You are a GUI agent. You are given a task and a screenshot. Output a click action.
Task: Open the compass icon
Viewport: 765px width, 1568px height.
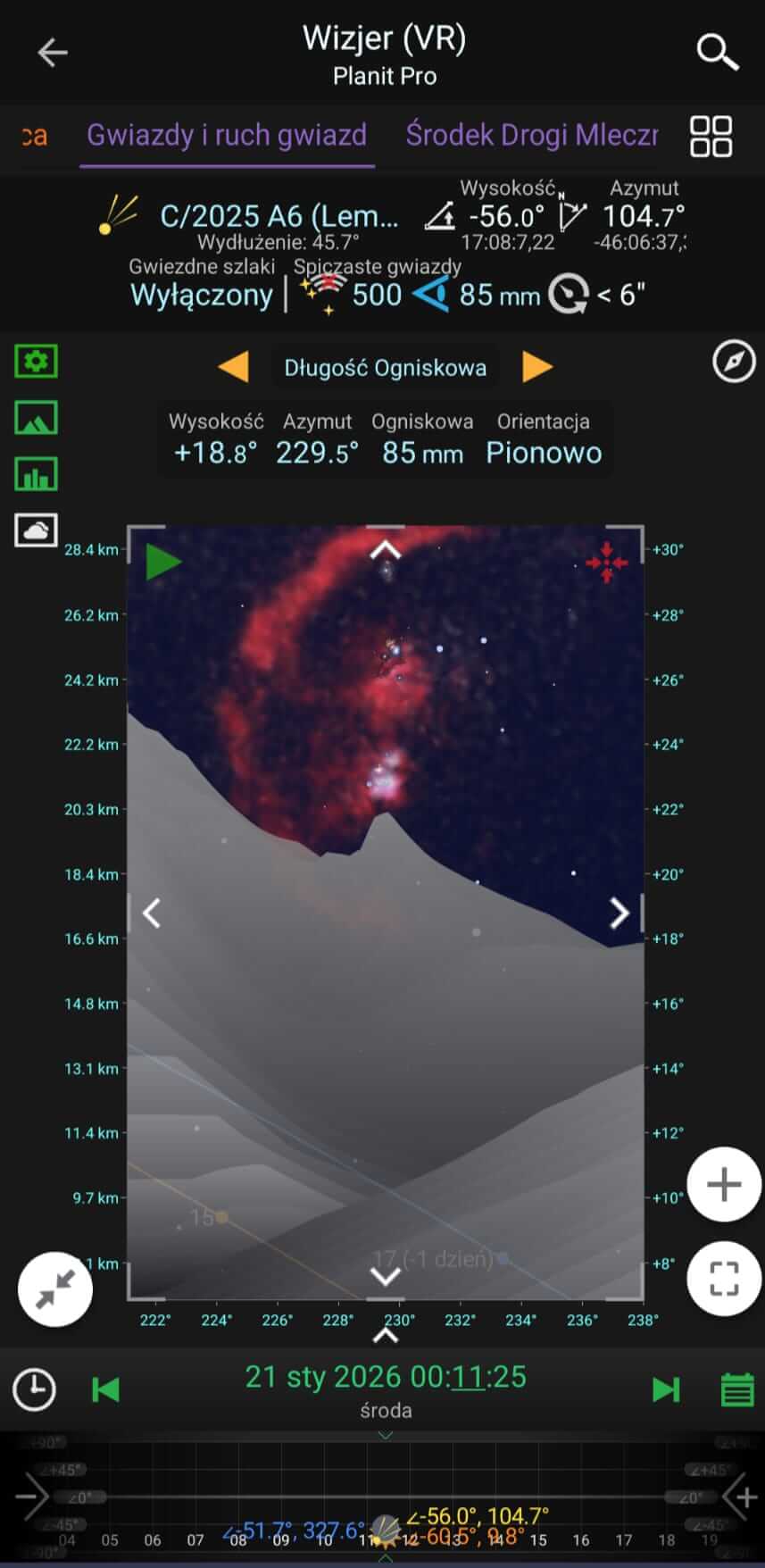click(x=734, y=363)
